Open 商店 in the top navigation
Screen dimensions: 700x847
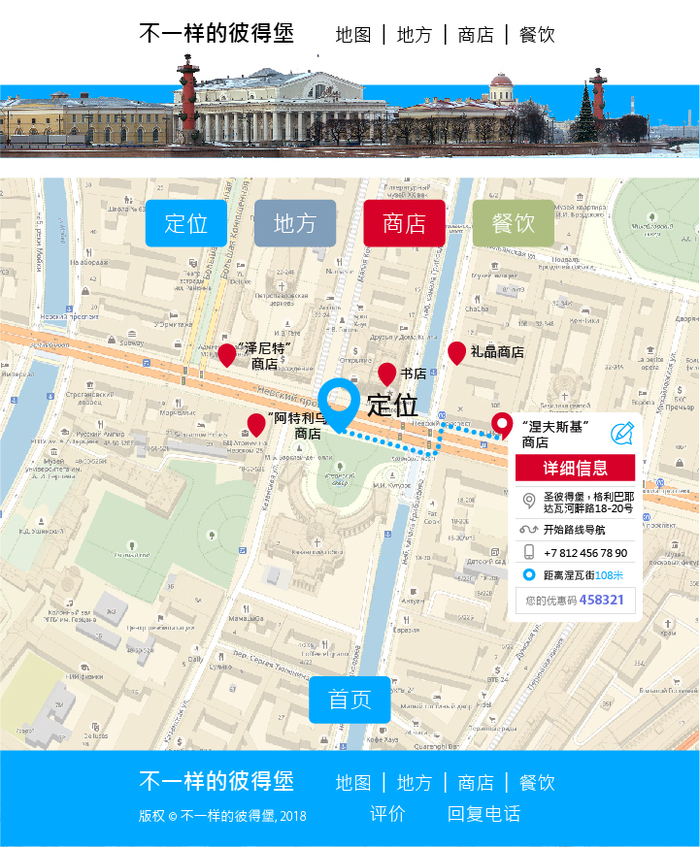point(476,35)
